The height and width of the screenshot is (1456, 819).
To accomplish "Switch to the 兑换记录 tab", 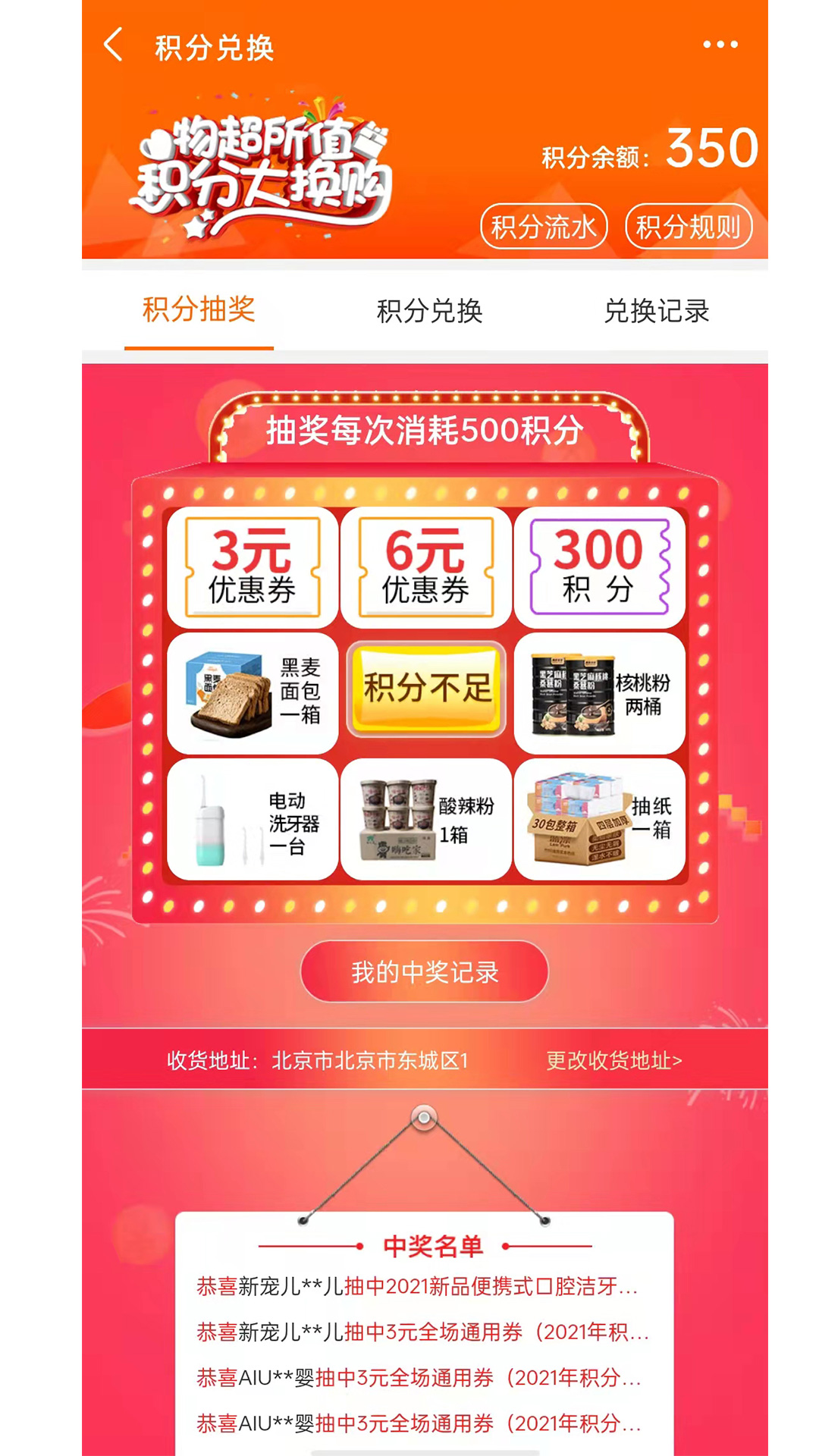I will pyautogui.click(x=658, y=312).
